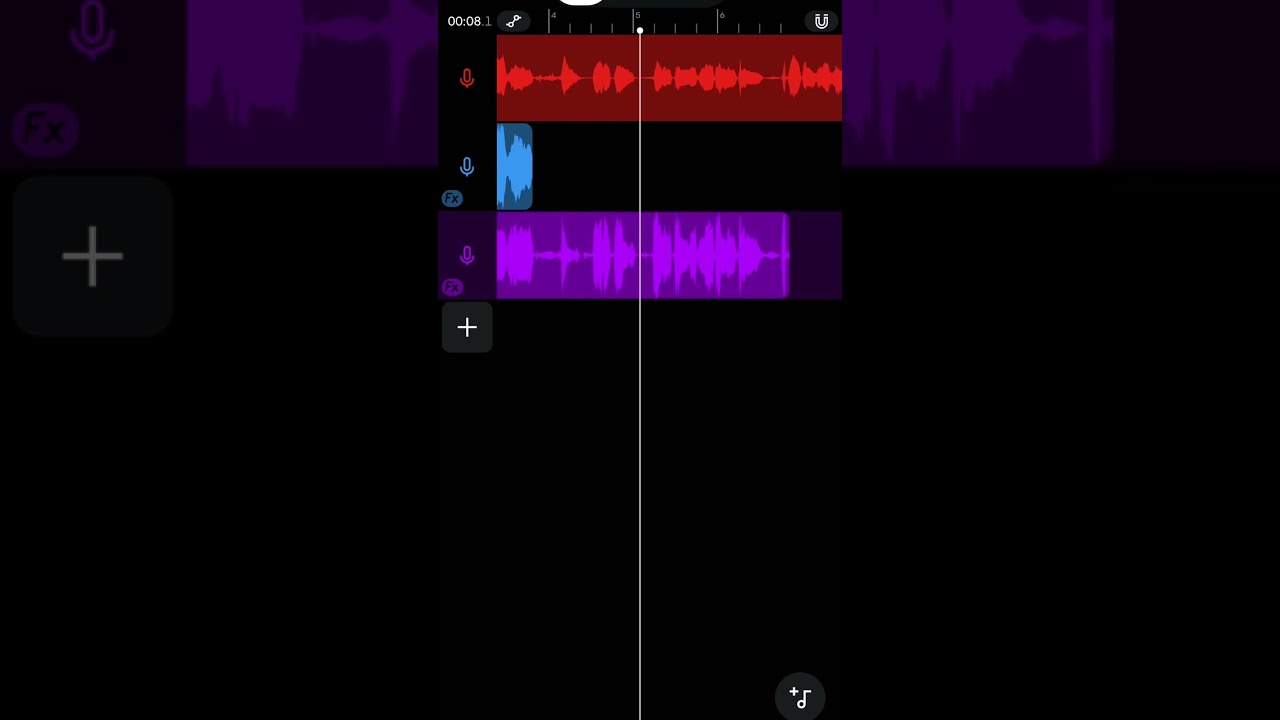
Task: Select the short blue audio clip
Action: tap(515, 167)
